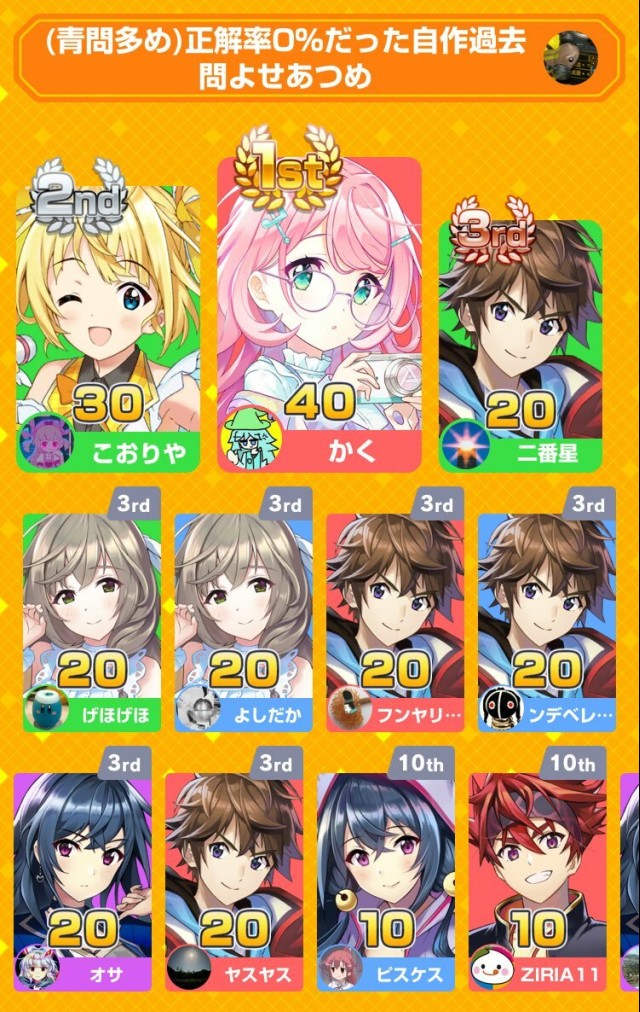Open 1st place player かく's card
This screenshot has height=1012, width=640.
[320, 320]
